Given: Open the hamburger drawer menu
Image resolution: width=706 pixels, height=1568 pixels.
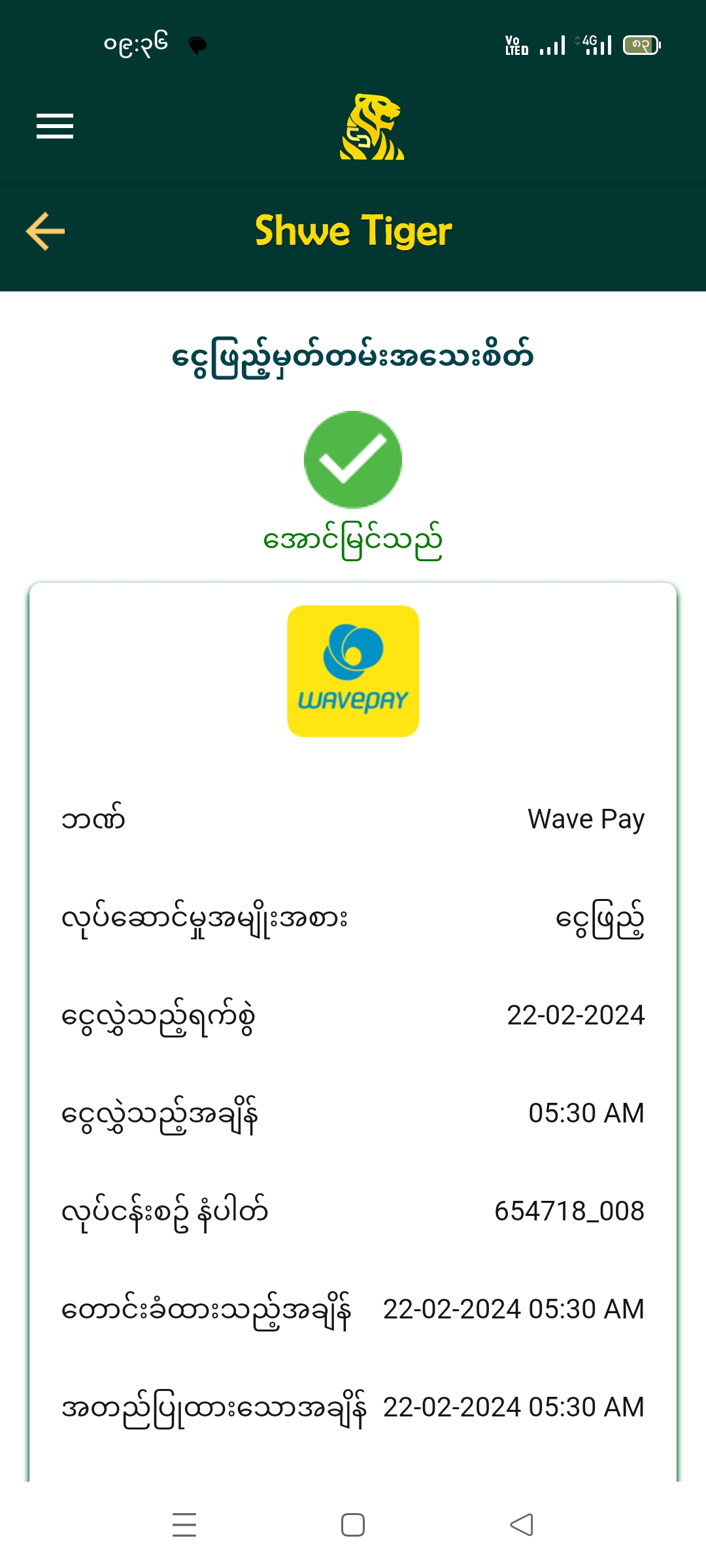Looking at the screenshot, I should click(55, 126).
